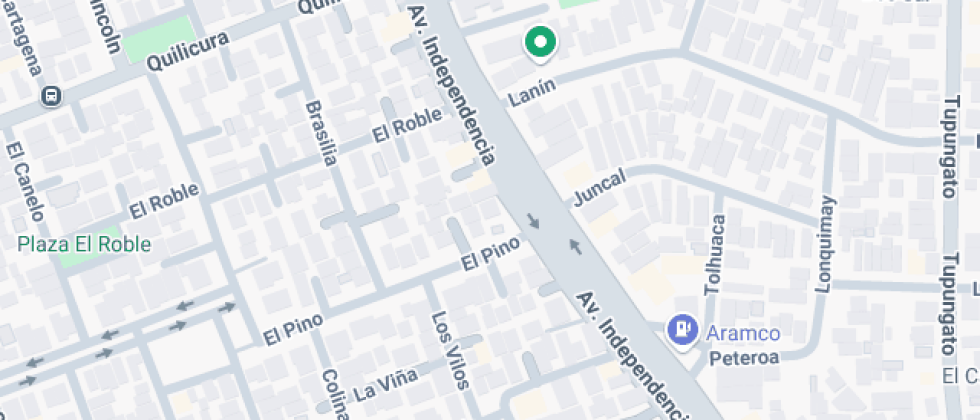Tap the bus stop icon near Quilicura
This screenshot has width=980, height=420.
[x=50, y=96]
